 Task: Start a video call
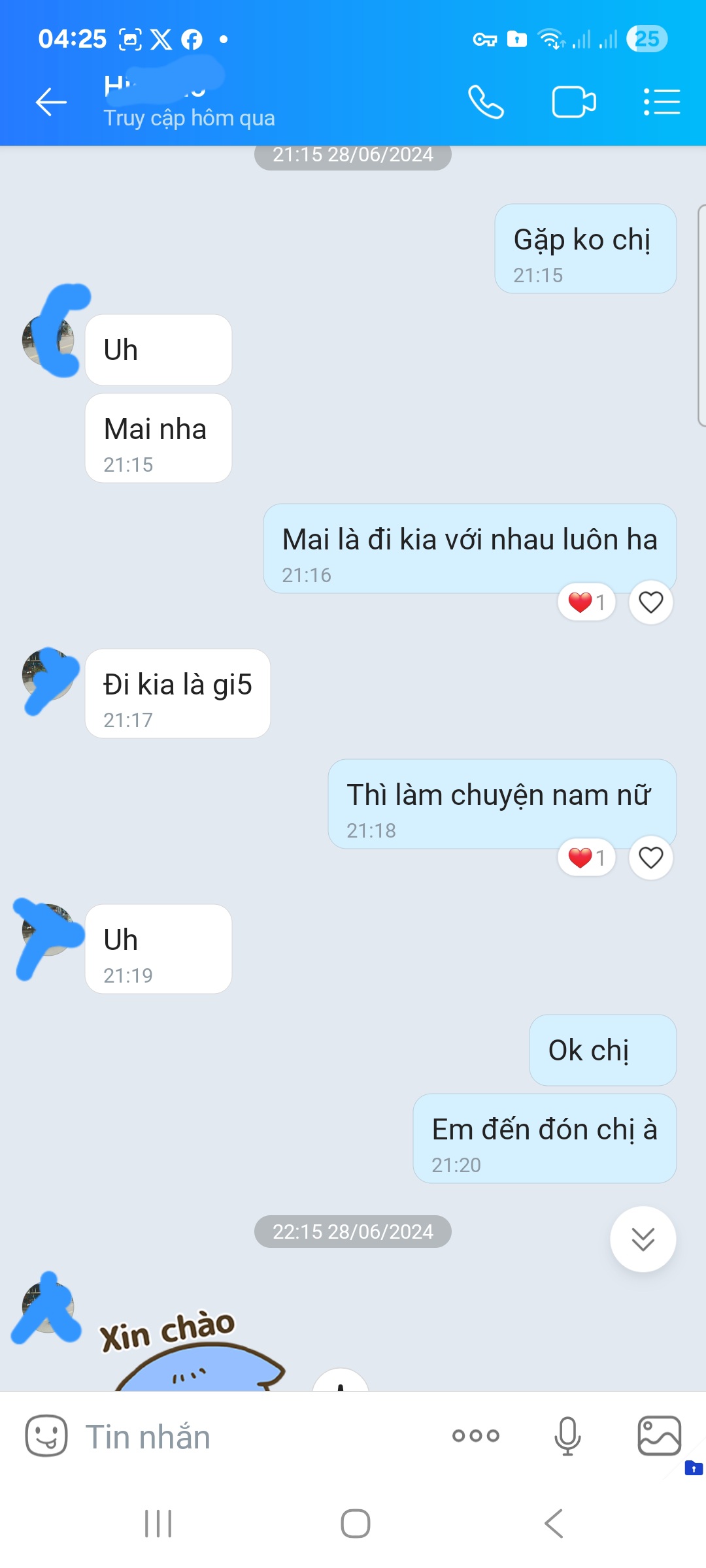tap(573, 103)
